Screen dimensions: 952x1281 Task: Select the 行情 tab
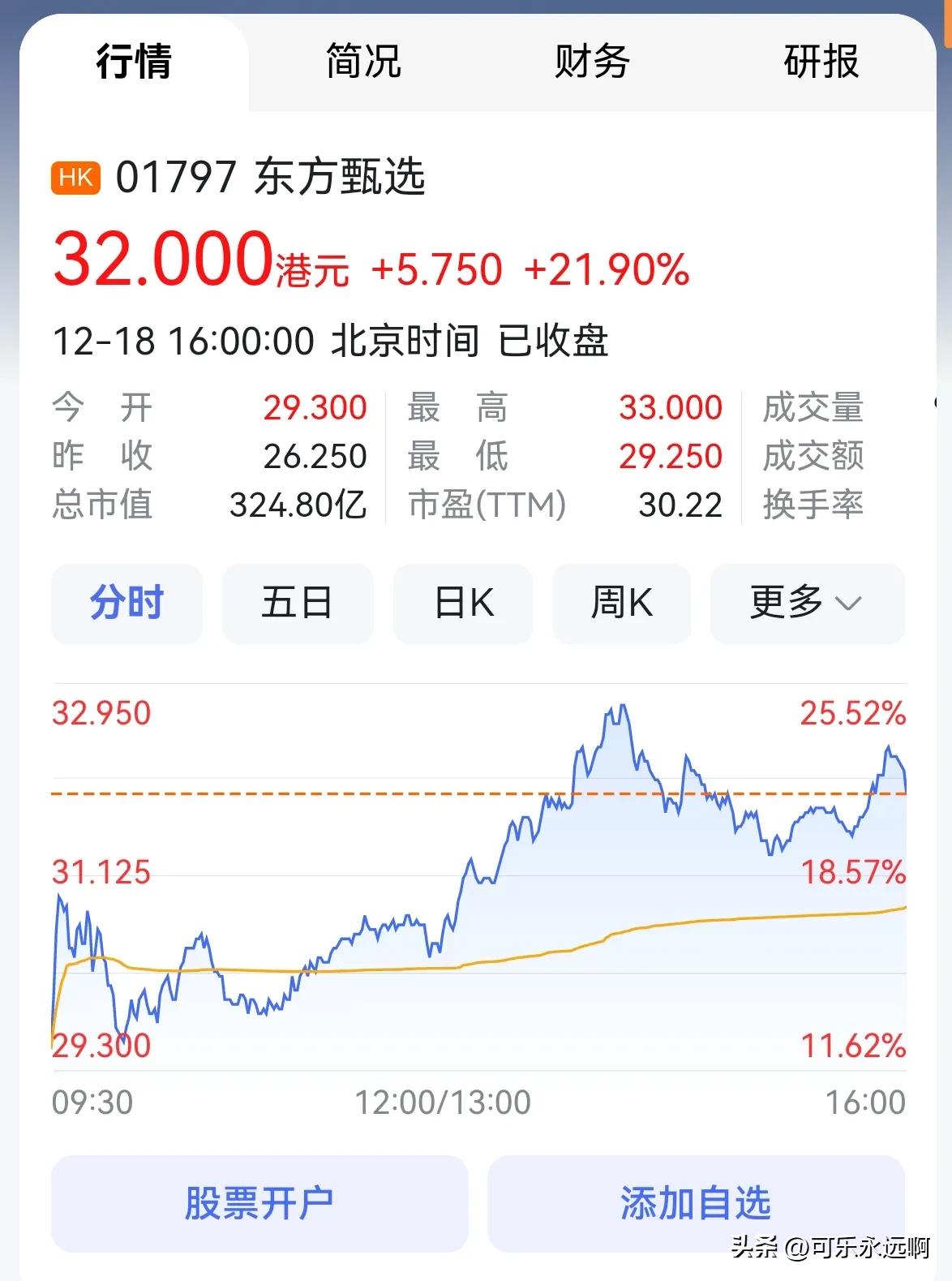(x=134, y=62)
